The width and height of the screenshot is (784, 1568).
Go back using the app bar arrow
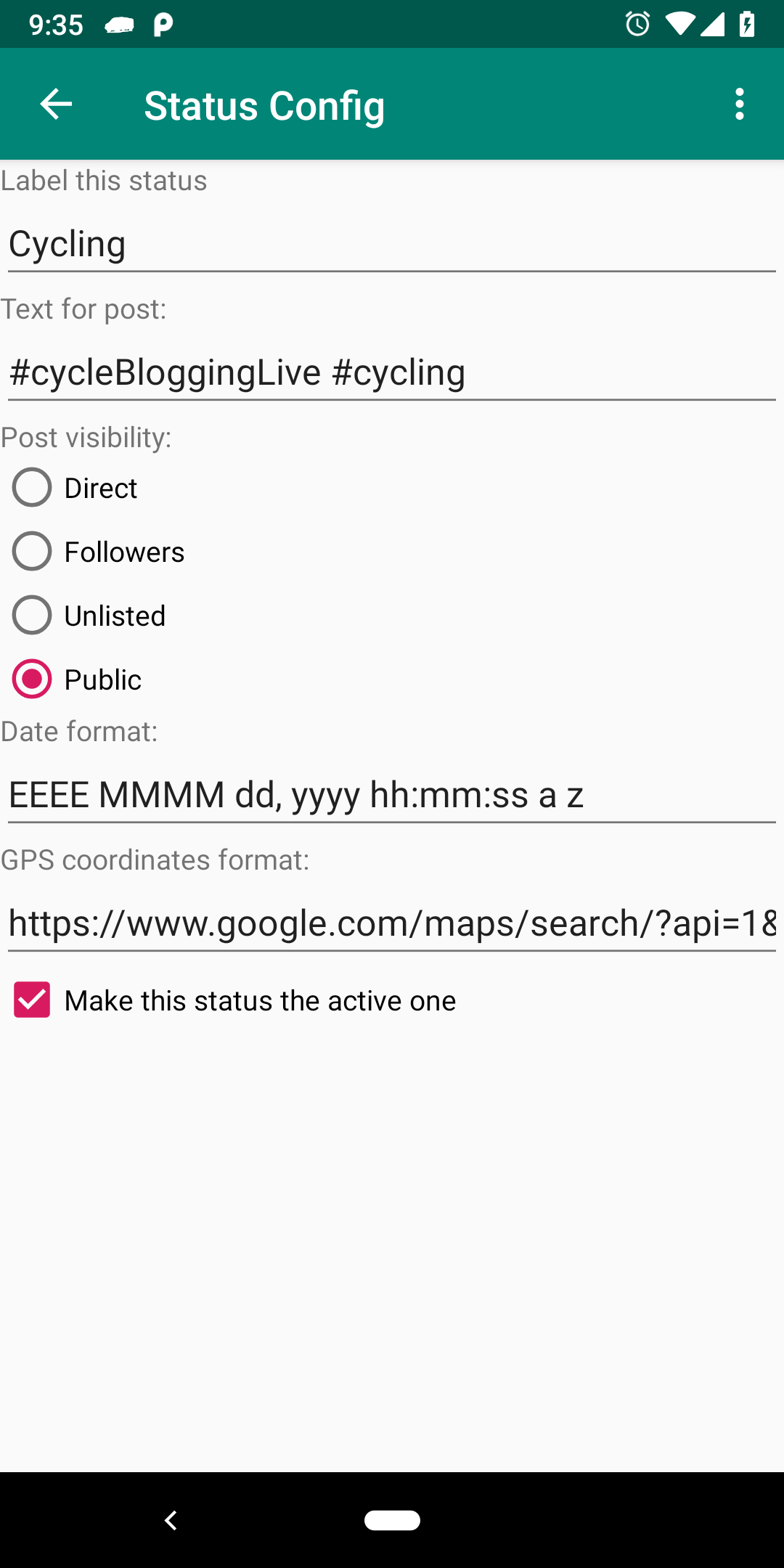(56, 105)
